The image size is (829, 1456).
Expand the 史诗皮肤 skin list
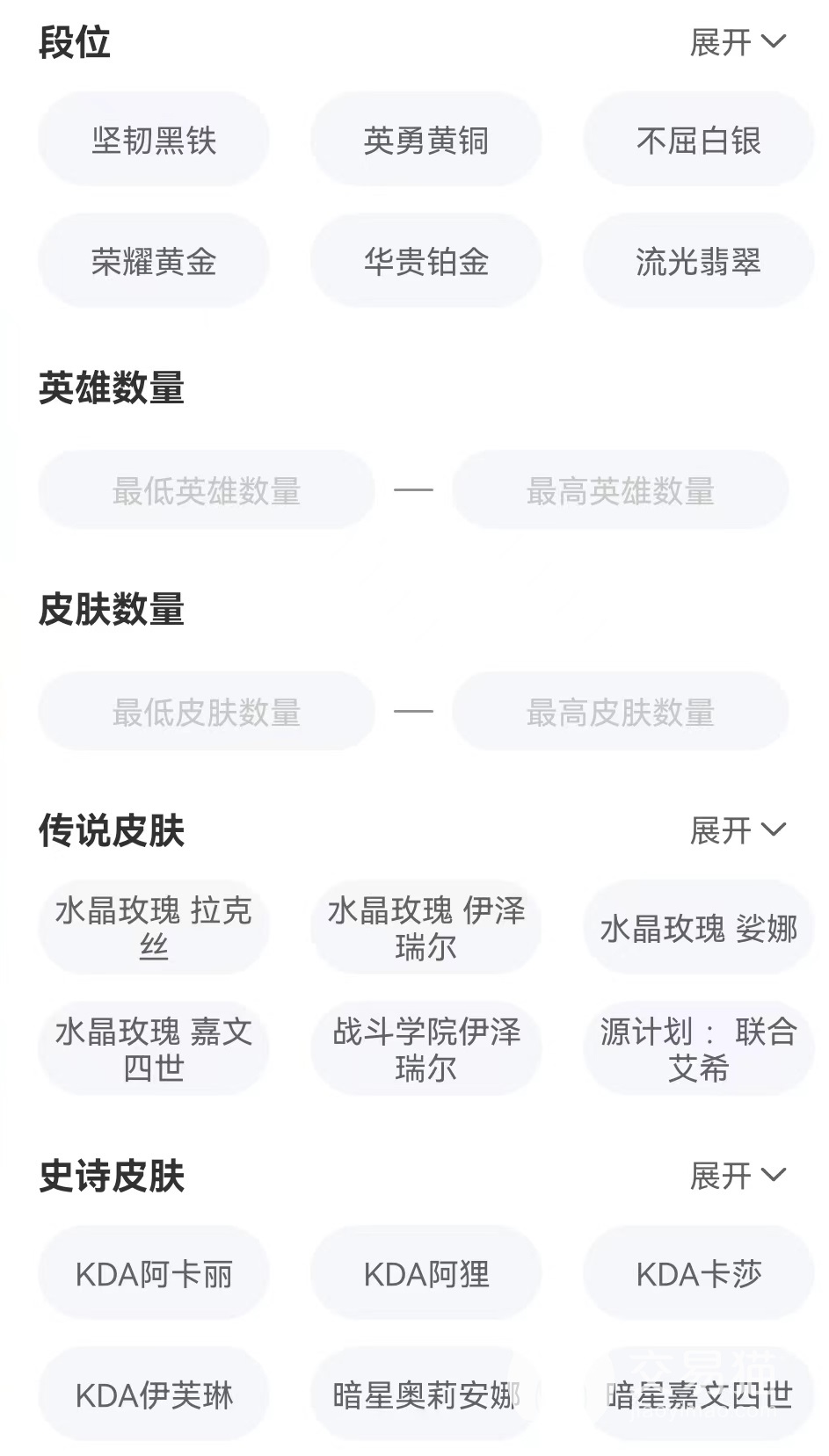pyautogui.click(x=737, y=1175)
